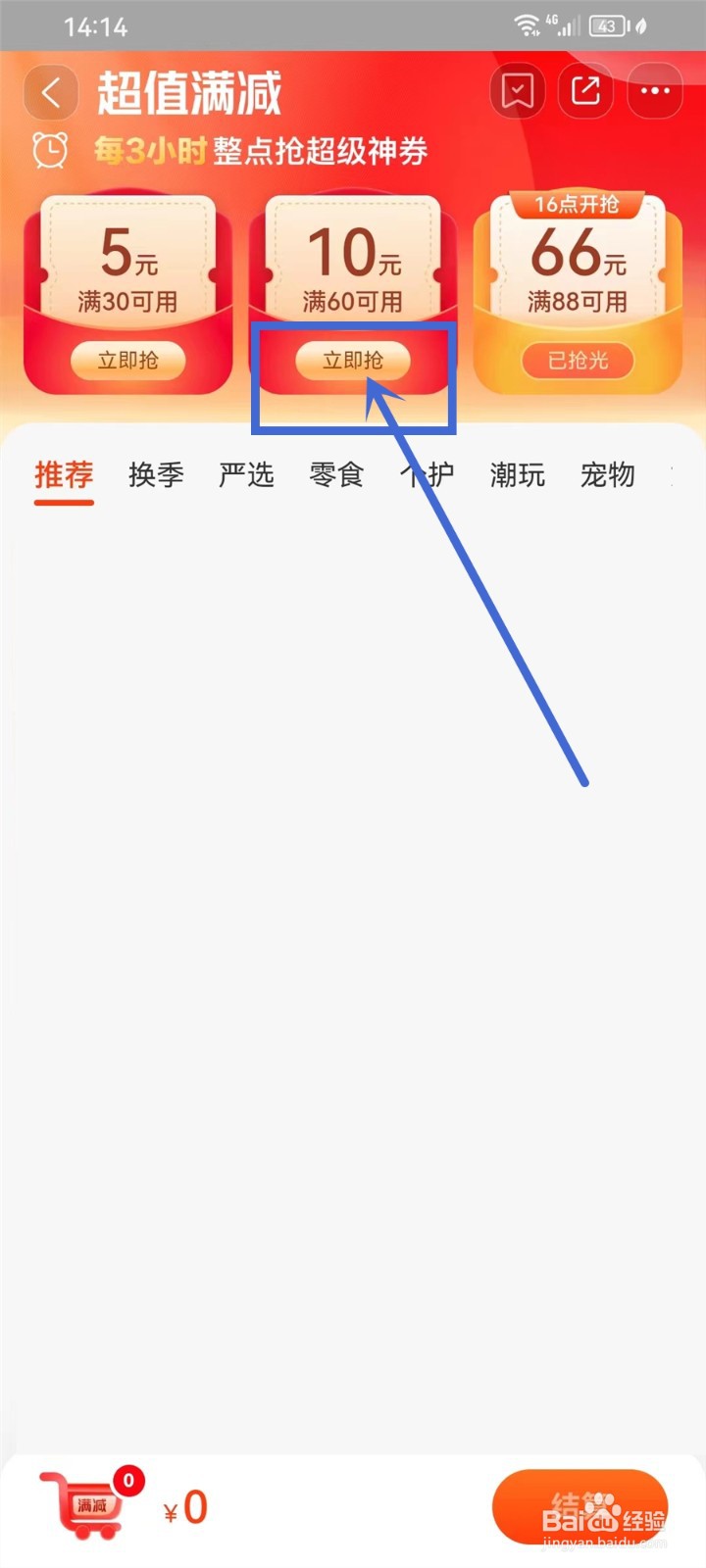
Task: Select the 零食 category tab
Action: tap(335, 475)
